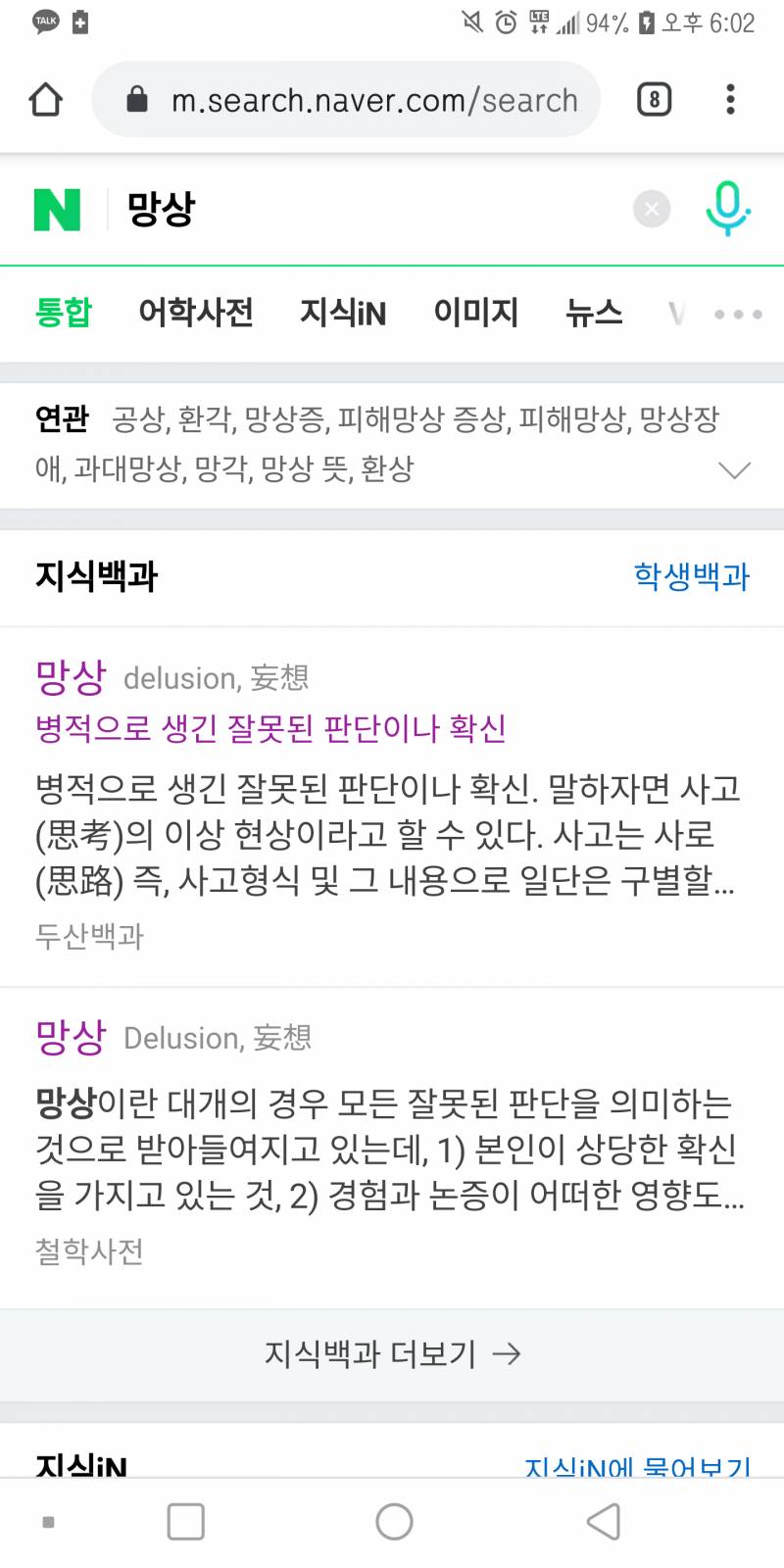The image size is (784, 1568).
Task: Tap the home circle navigation key
Action: coord(394,1522)
